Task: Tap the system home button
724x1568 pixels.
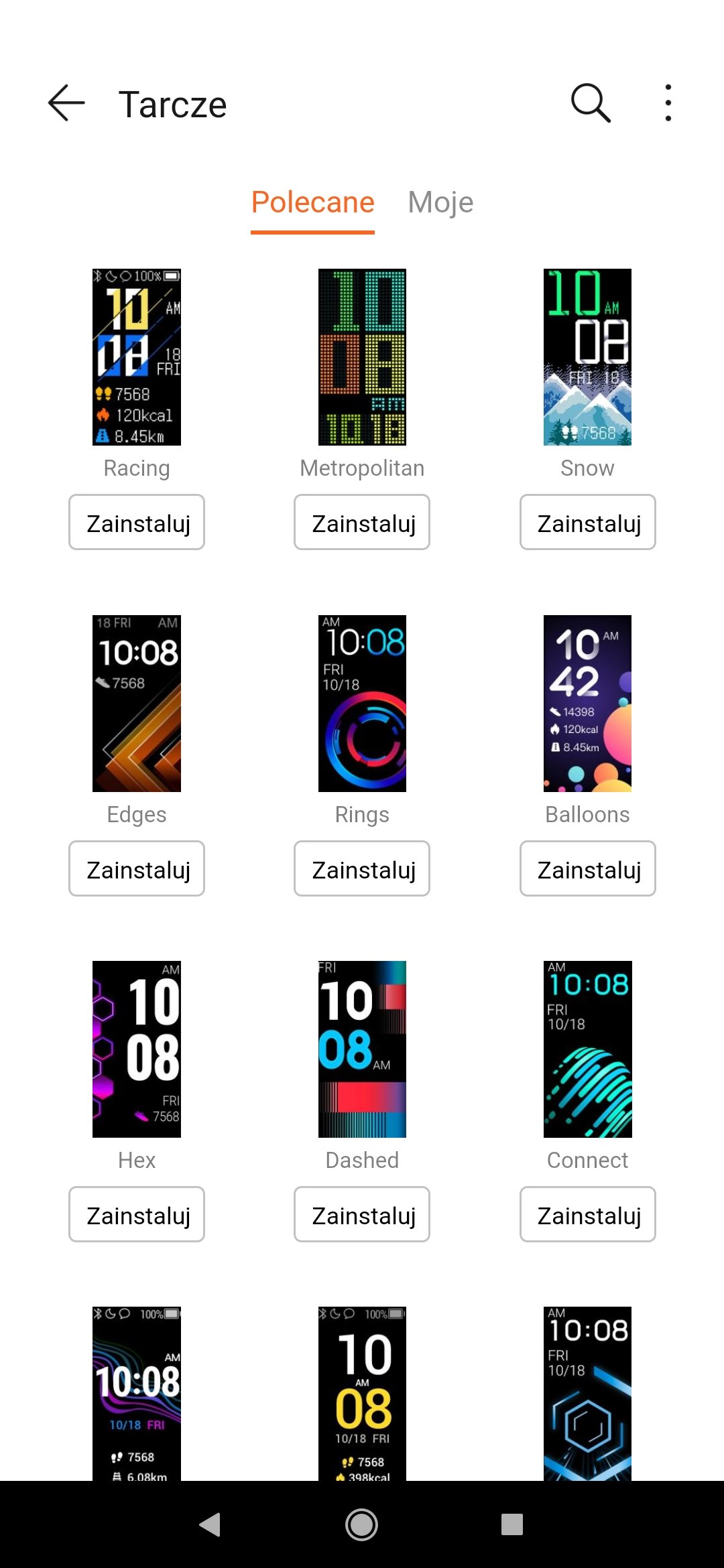Action: click(361, 1524)
